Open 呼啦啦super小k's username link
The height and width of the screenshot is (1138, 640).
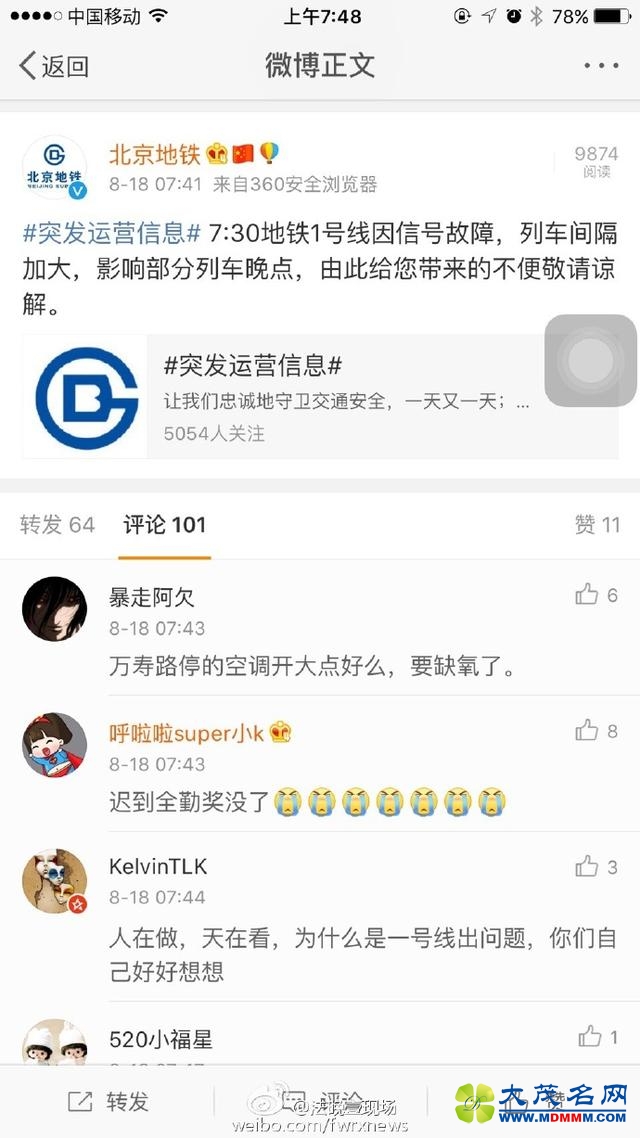(187, 733)
